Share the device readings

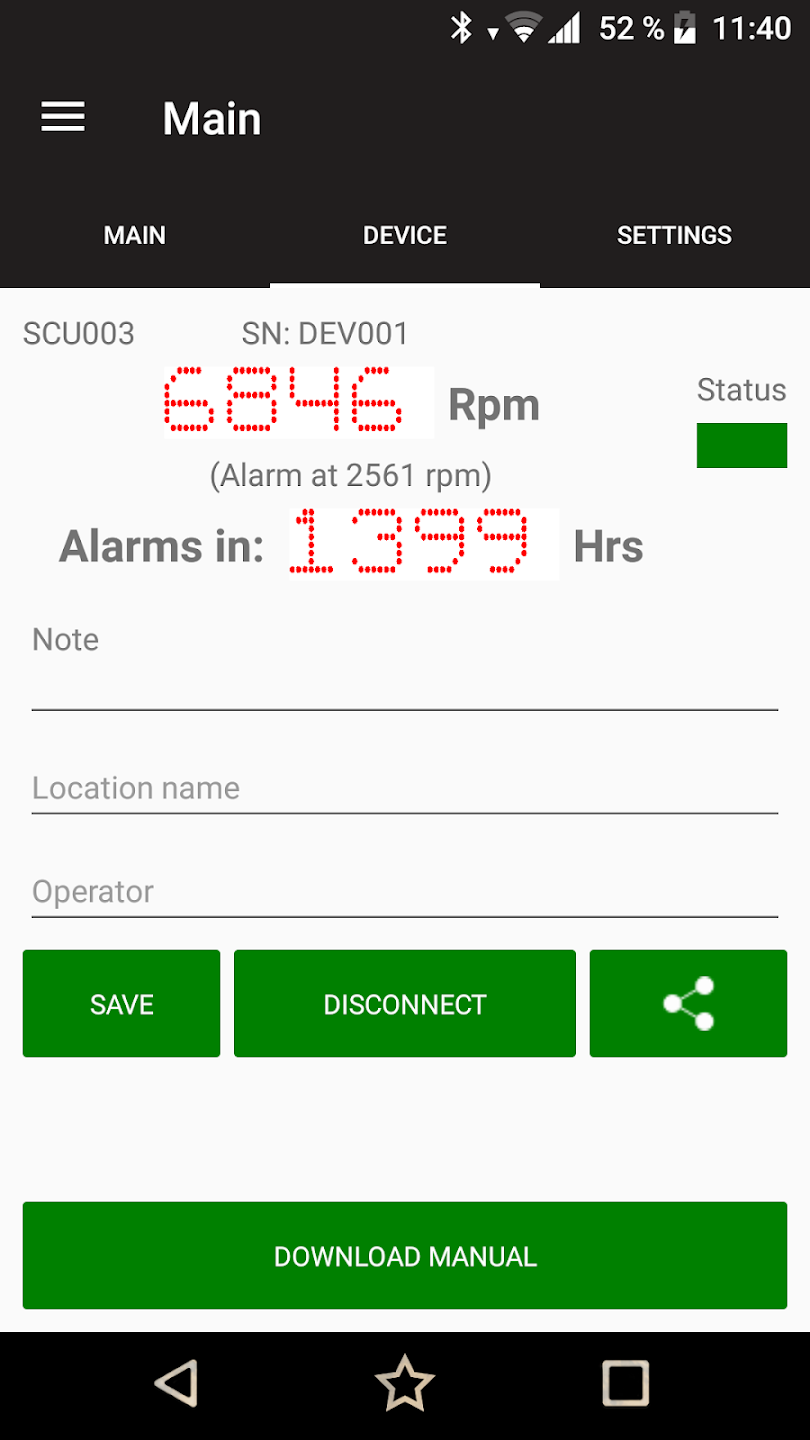pos(688,1004)
